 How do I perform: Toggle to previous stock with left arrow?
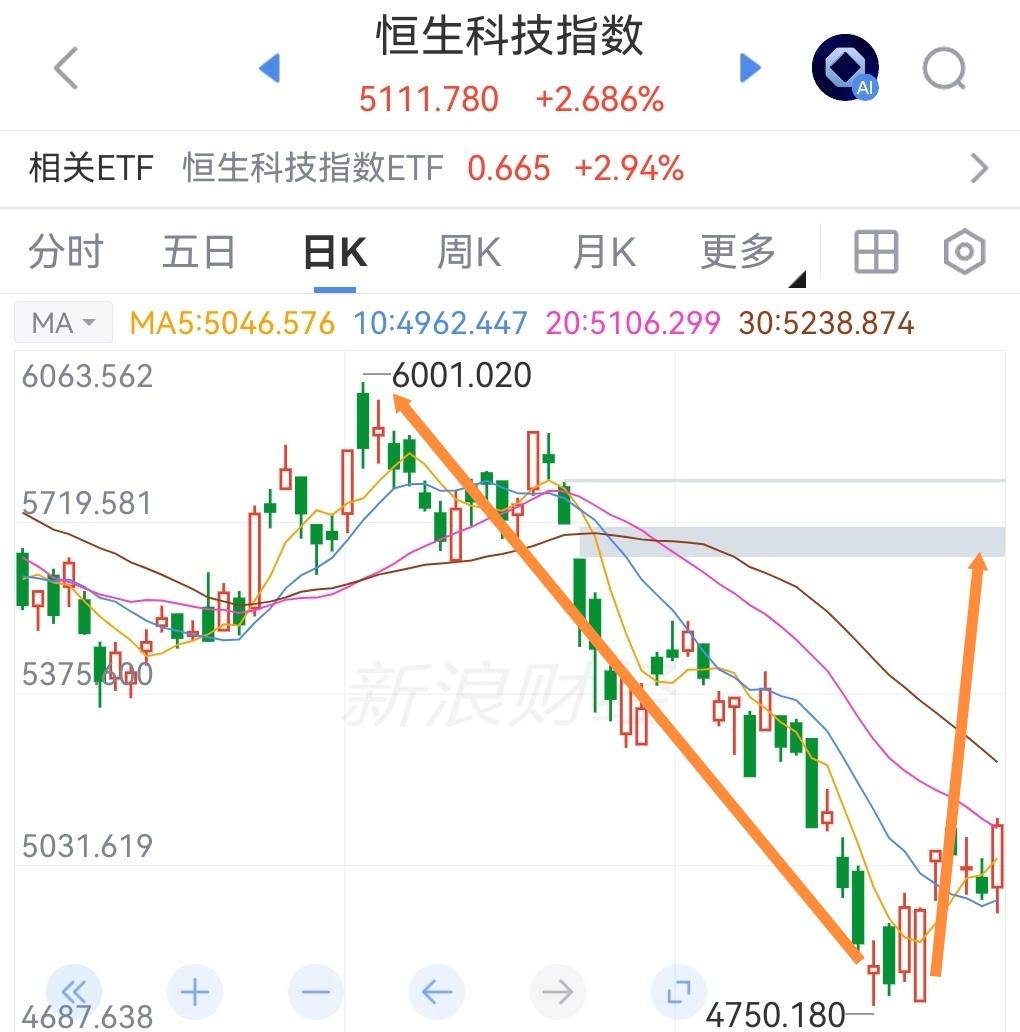click(x=268, y=68)
